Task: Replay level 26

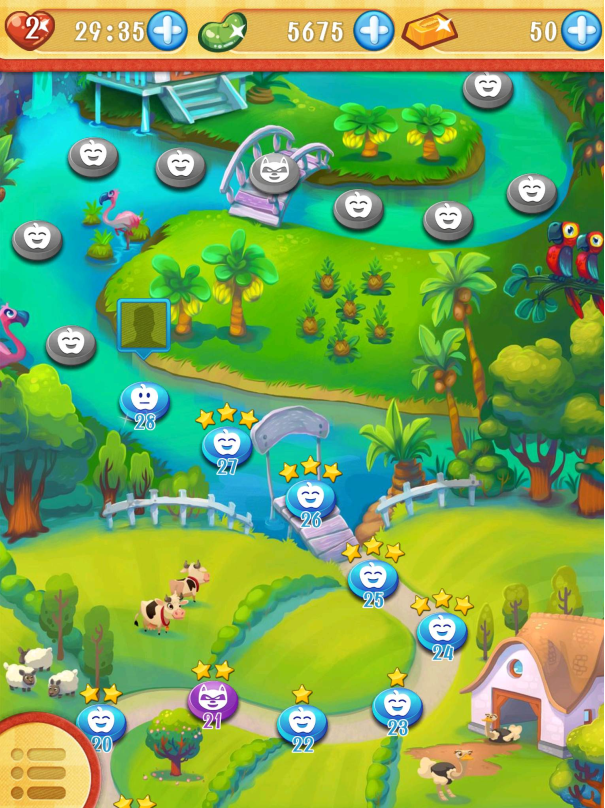Action: (x=311, y=497)
